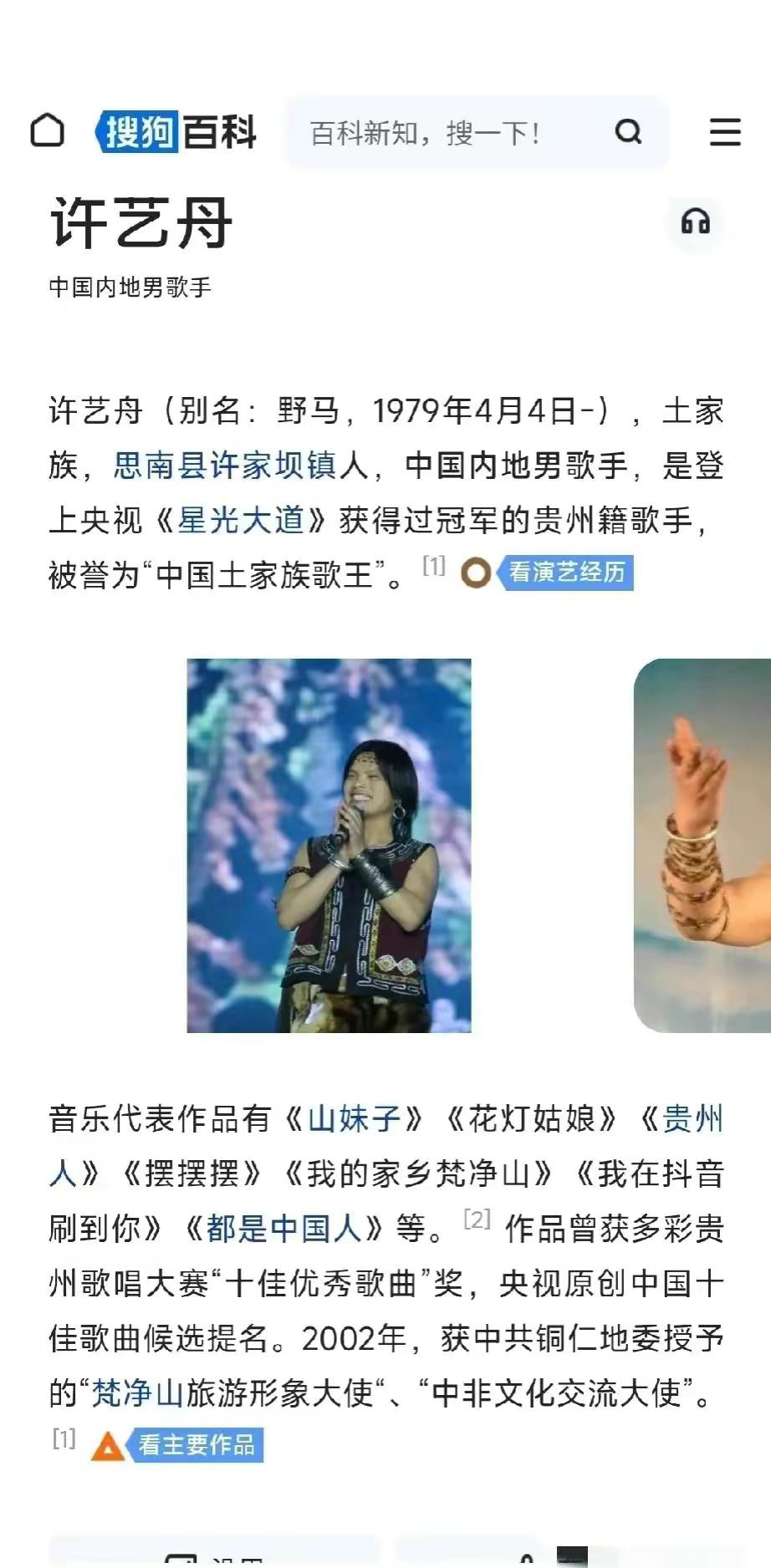The image size is (771, 1568).
Task: Click the 贵州人 song link
Action: [x=695, y=1119]
